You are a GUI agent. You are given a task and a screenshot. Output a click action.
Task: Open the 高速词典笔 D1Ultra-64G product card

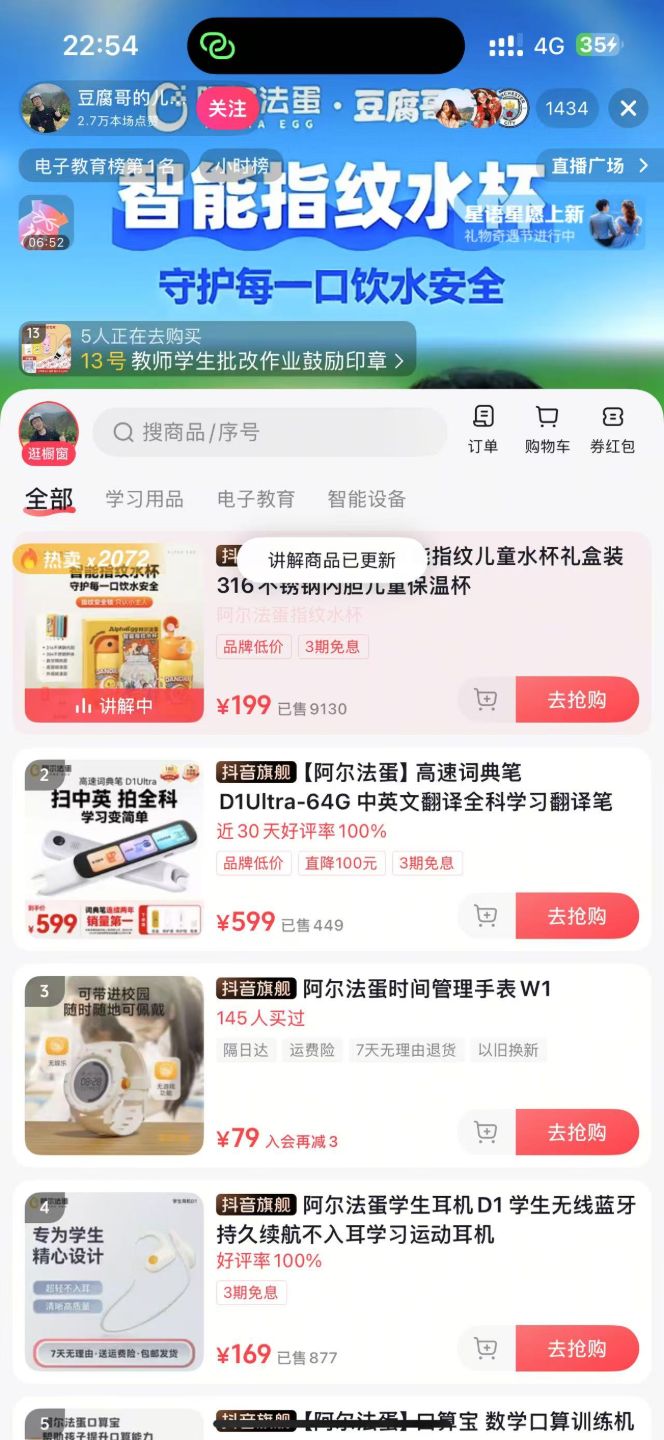(x=415, y=787)
